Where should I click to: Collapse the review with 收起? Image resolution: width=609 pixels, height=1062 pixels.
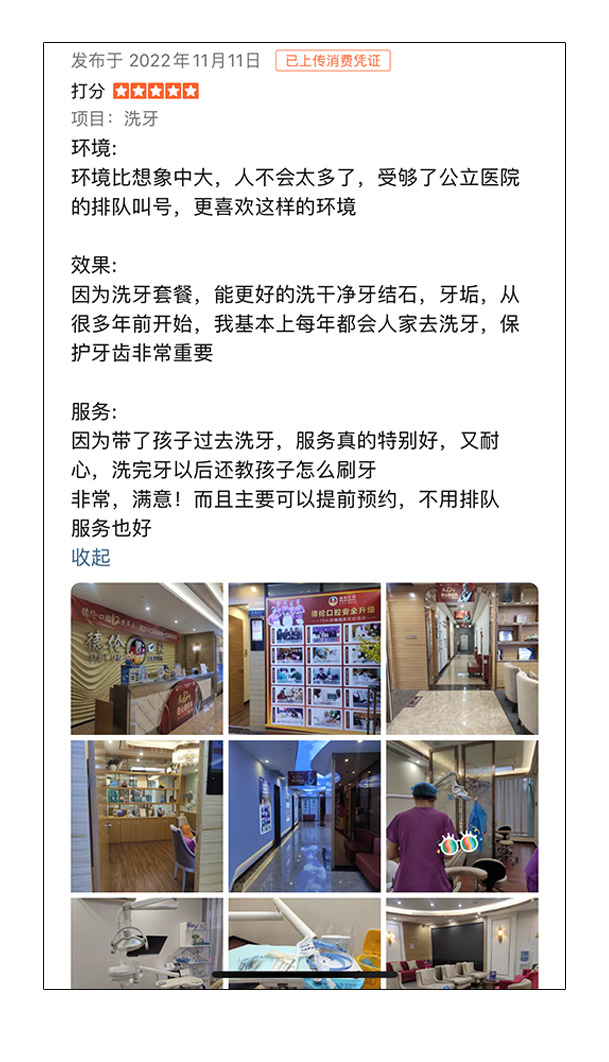click(90, 557)
